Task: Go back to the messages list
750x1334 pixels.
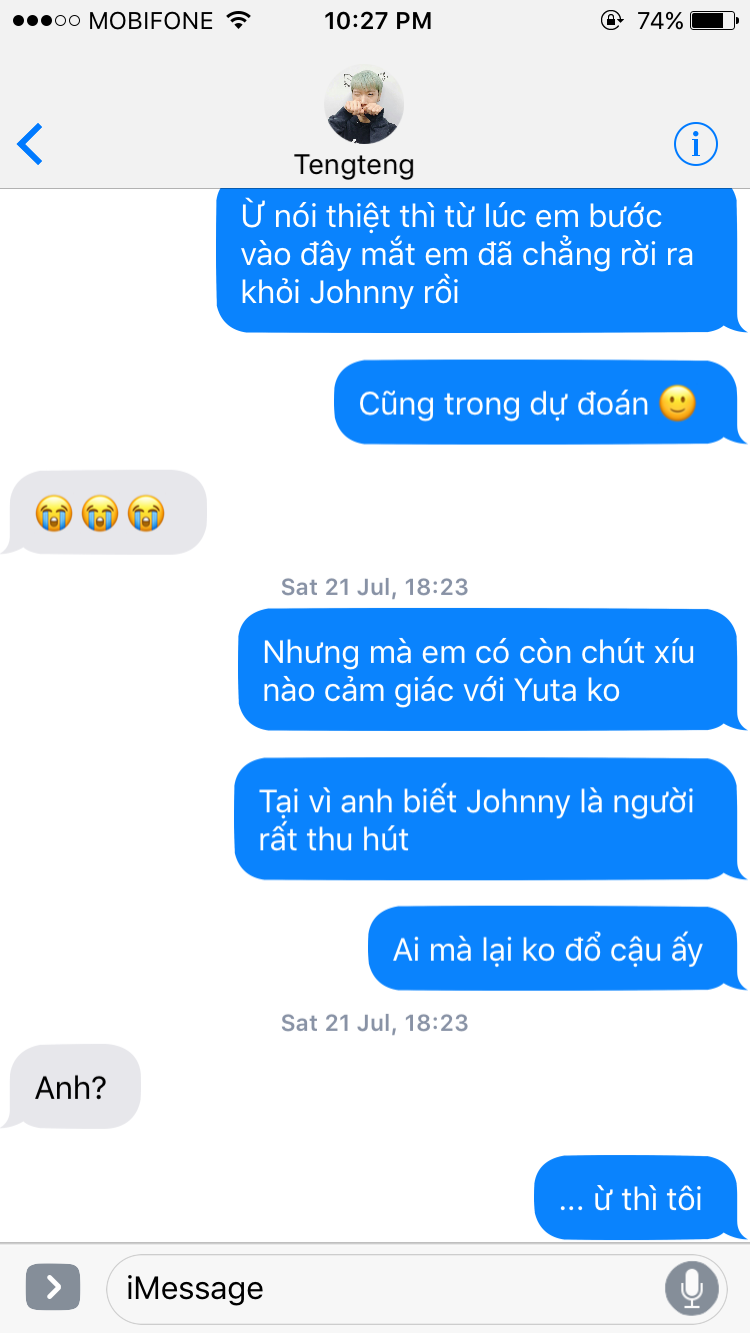Action: (31, 145)
